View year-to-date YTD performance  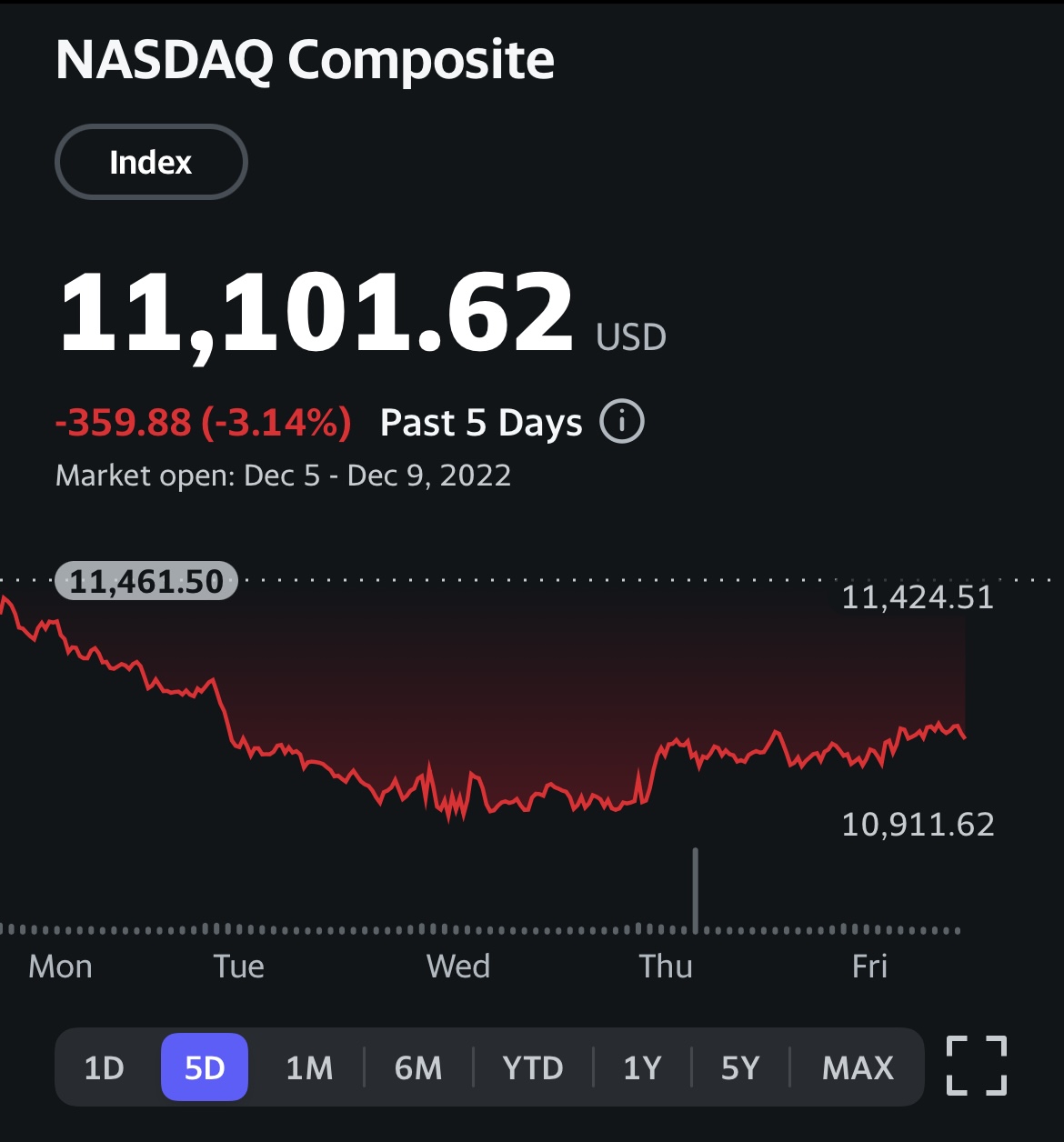pyautogui.click(x=533, y=1067)
